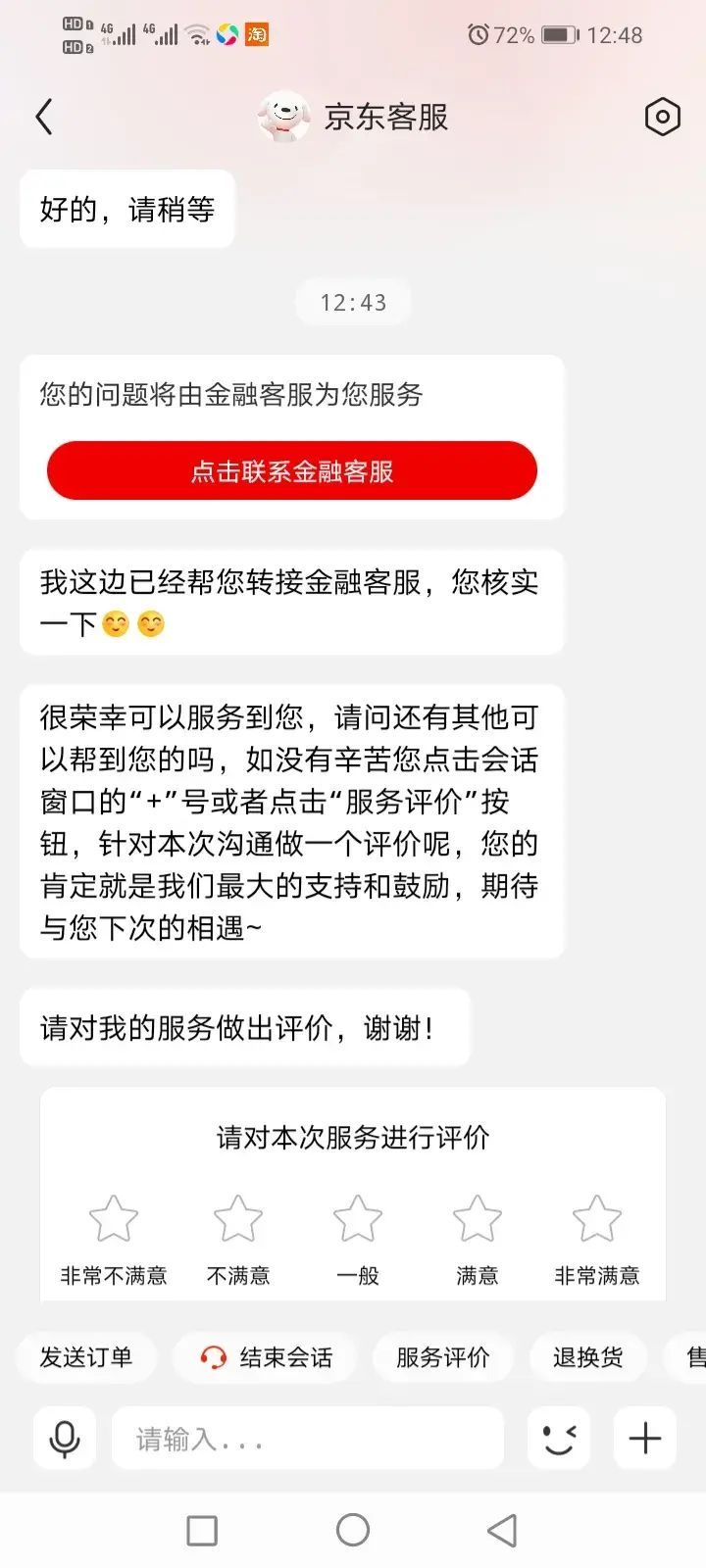
Task: Pick the 满意 star rating
Action: 478,1220
